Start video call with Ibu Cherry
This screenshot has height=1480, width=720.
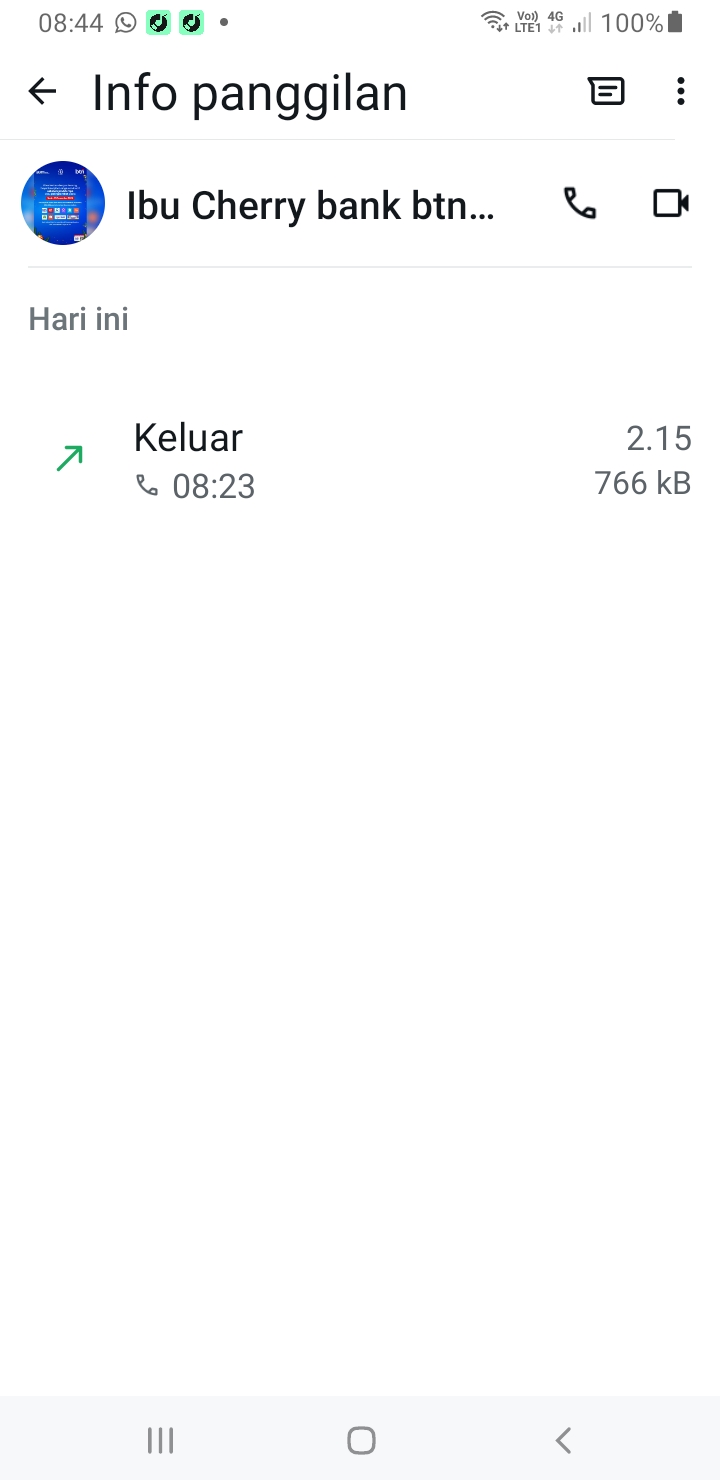coord(670,204)
